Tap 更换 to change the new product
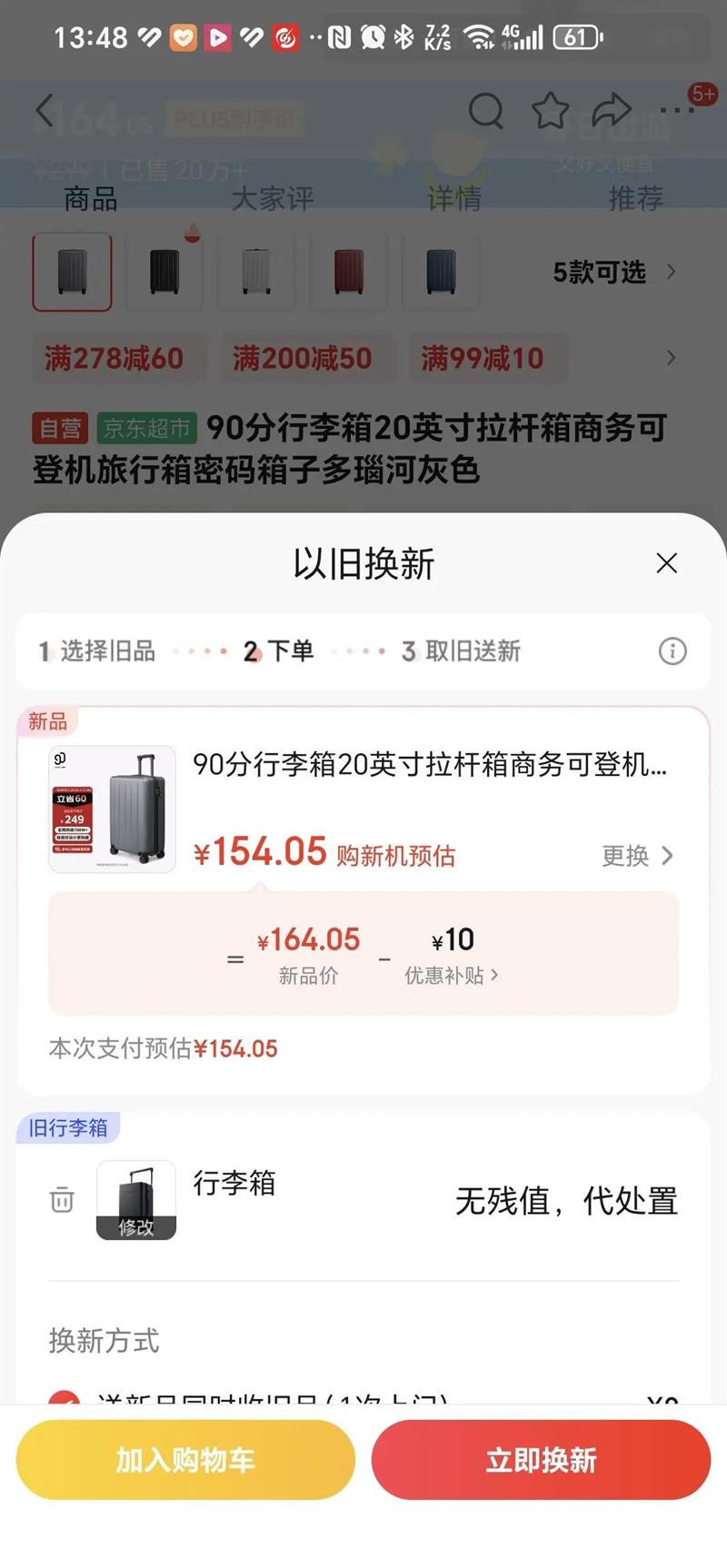This screenshot has width=727, height=1568. (x=637, y=856)
